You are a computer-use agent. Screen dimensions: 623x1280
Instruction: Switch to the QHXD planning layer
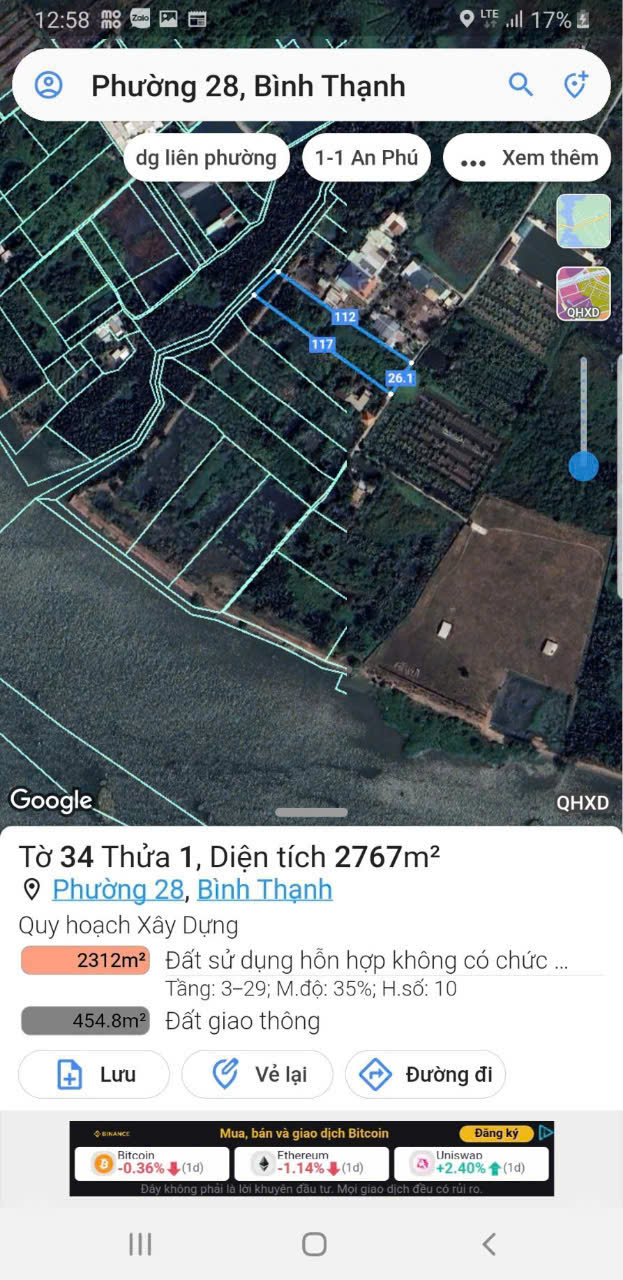(x=583, y=294)
